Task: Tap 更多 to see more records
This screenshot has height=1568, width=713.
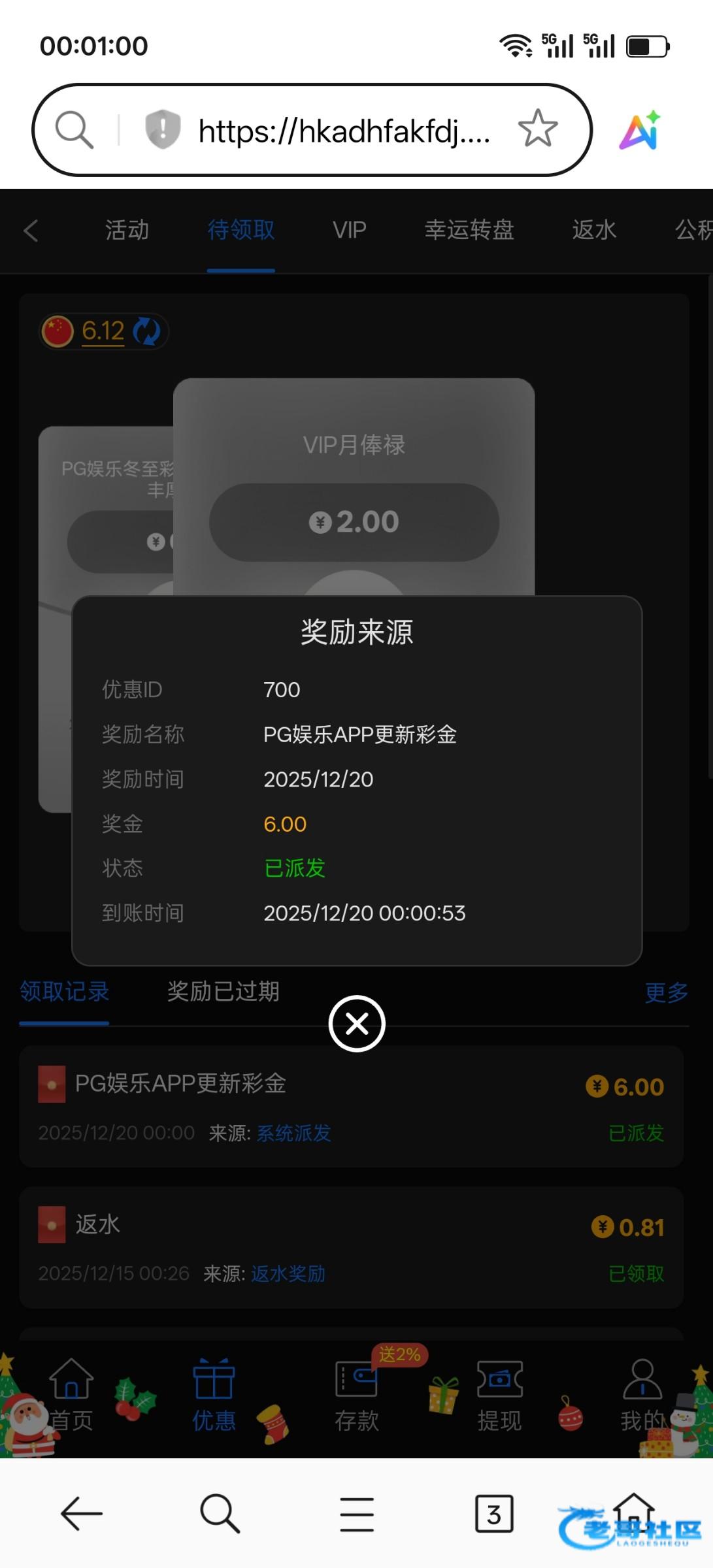Action: [x=666, y=992]
